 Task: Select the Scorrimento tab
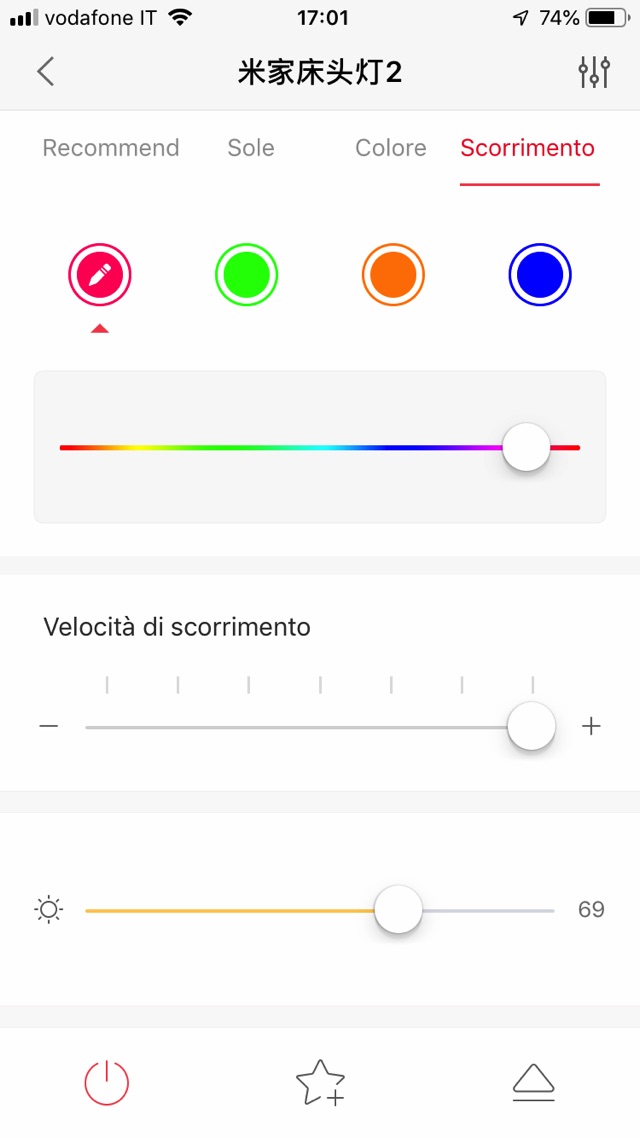coord(528,148)
